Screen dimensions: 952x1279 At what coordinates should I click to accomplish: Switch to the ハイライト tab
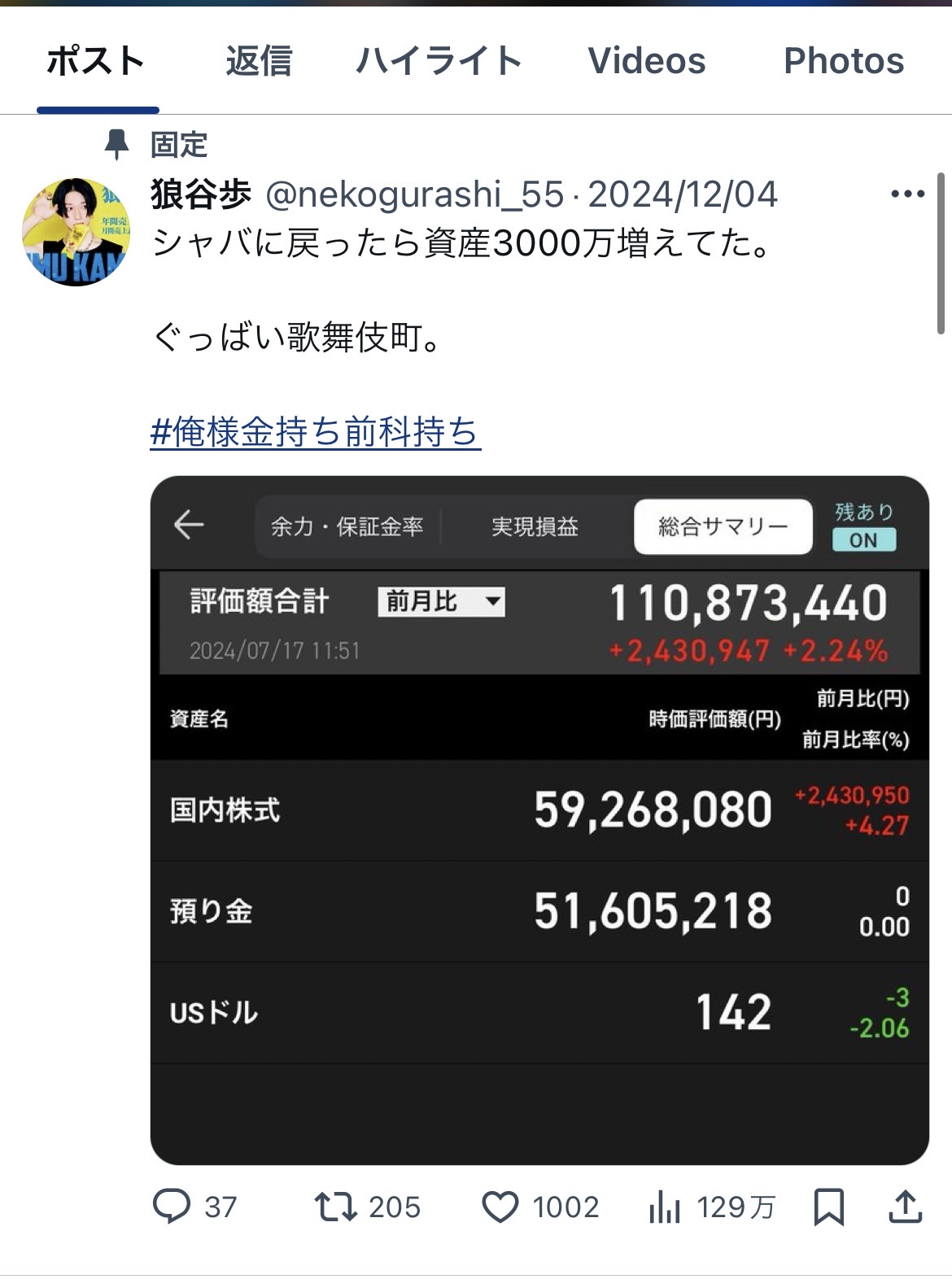point(439,61)
